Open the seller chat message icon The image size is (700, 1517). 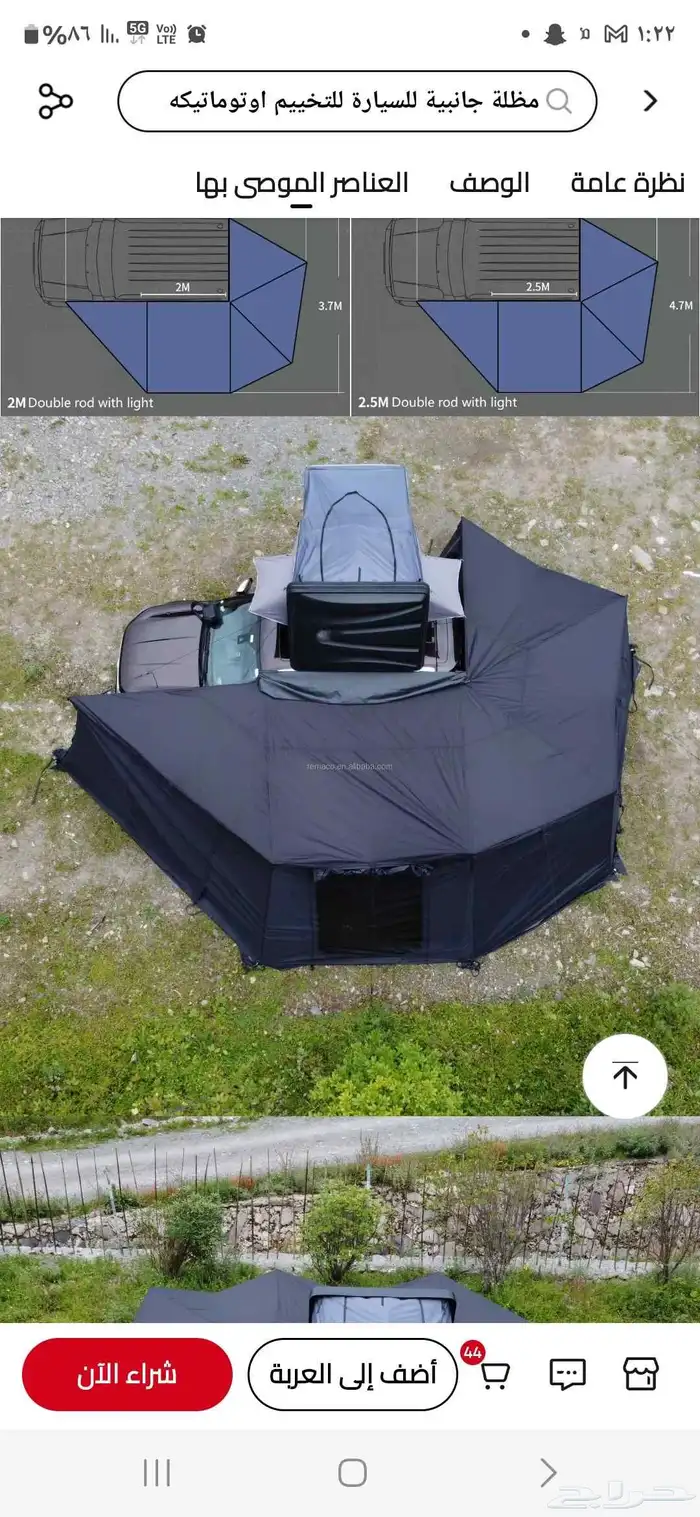coord(567,1374)
